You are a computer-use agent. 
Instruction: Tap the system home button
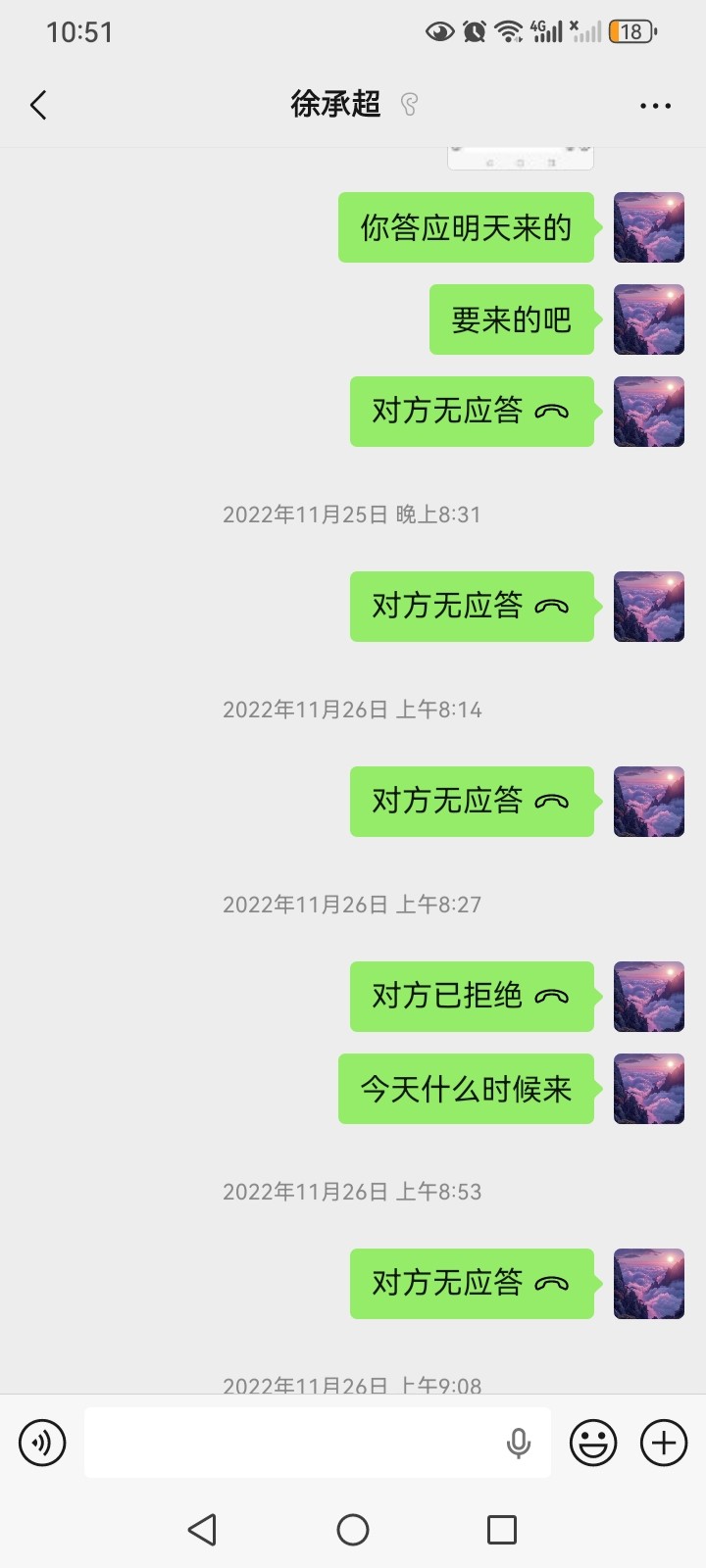pos(353,1530)
